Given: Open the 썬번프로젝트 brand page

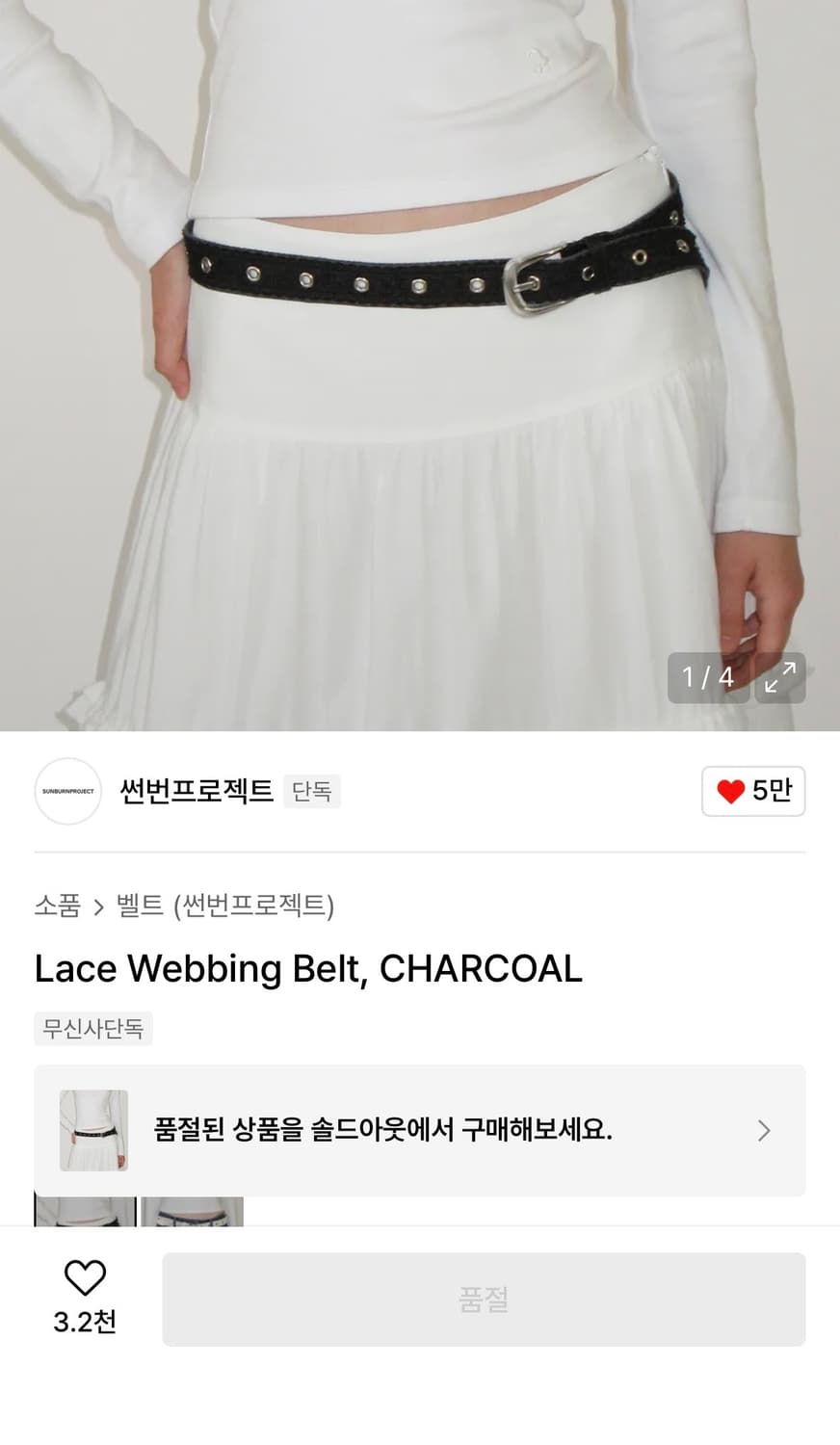Looking at the screenshot, I should 196,790.
